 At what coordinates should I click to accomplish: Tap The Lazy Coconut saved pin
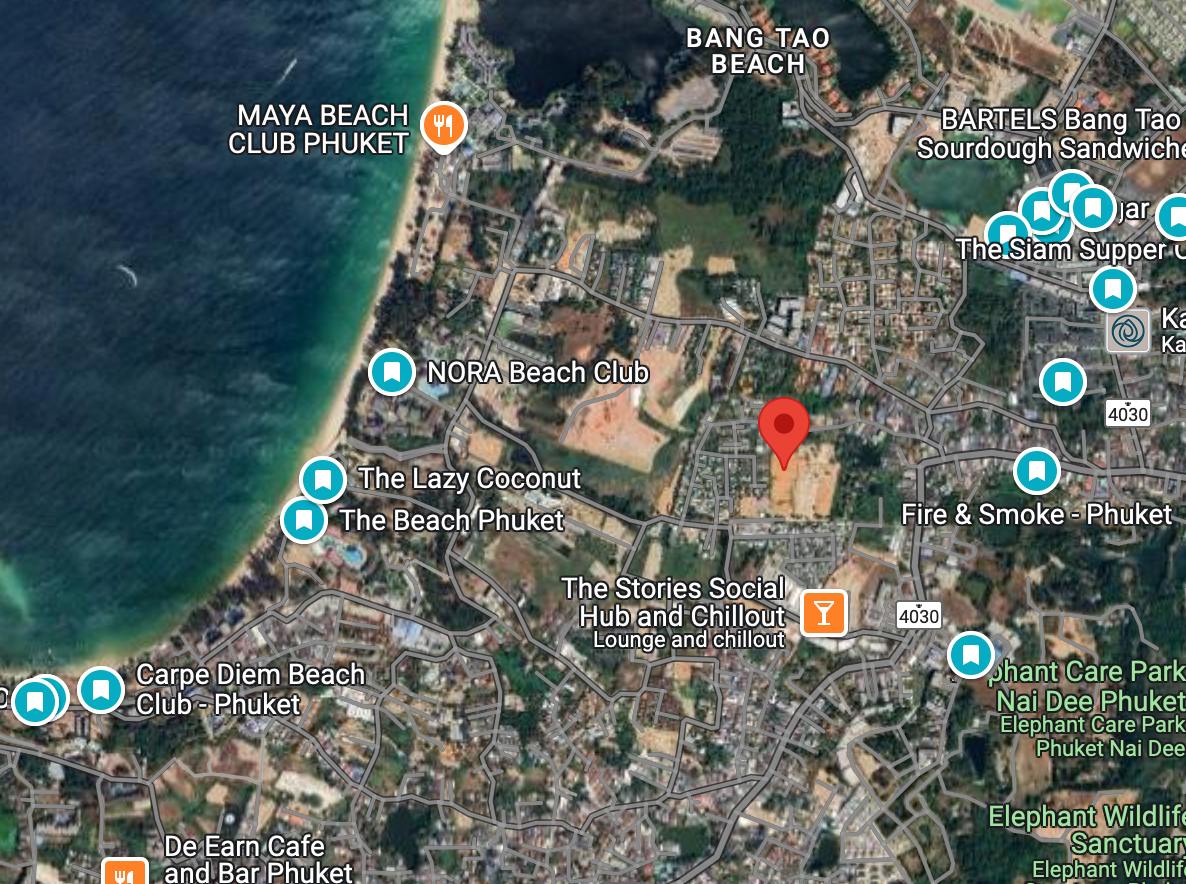[322, 479]
